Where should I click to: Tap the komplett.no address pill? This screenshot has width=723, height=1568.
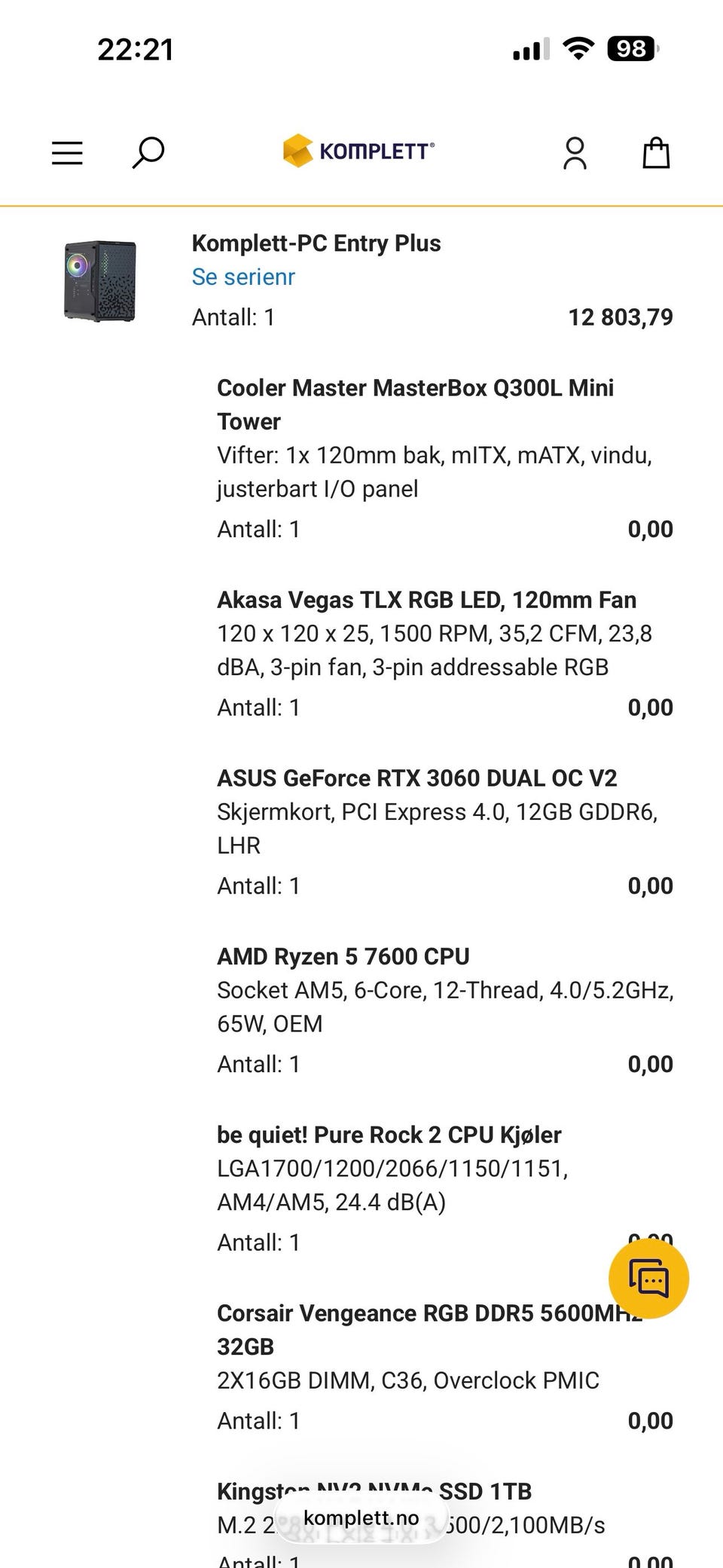point(361,1518)
